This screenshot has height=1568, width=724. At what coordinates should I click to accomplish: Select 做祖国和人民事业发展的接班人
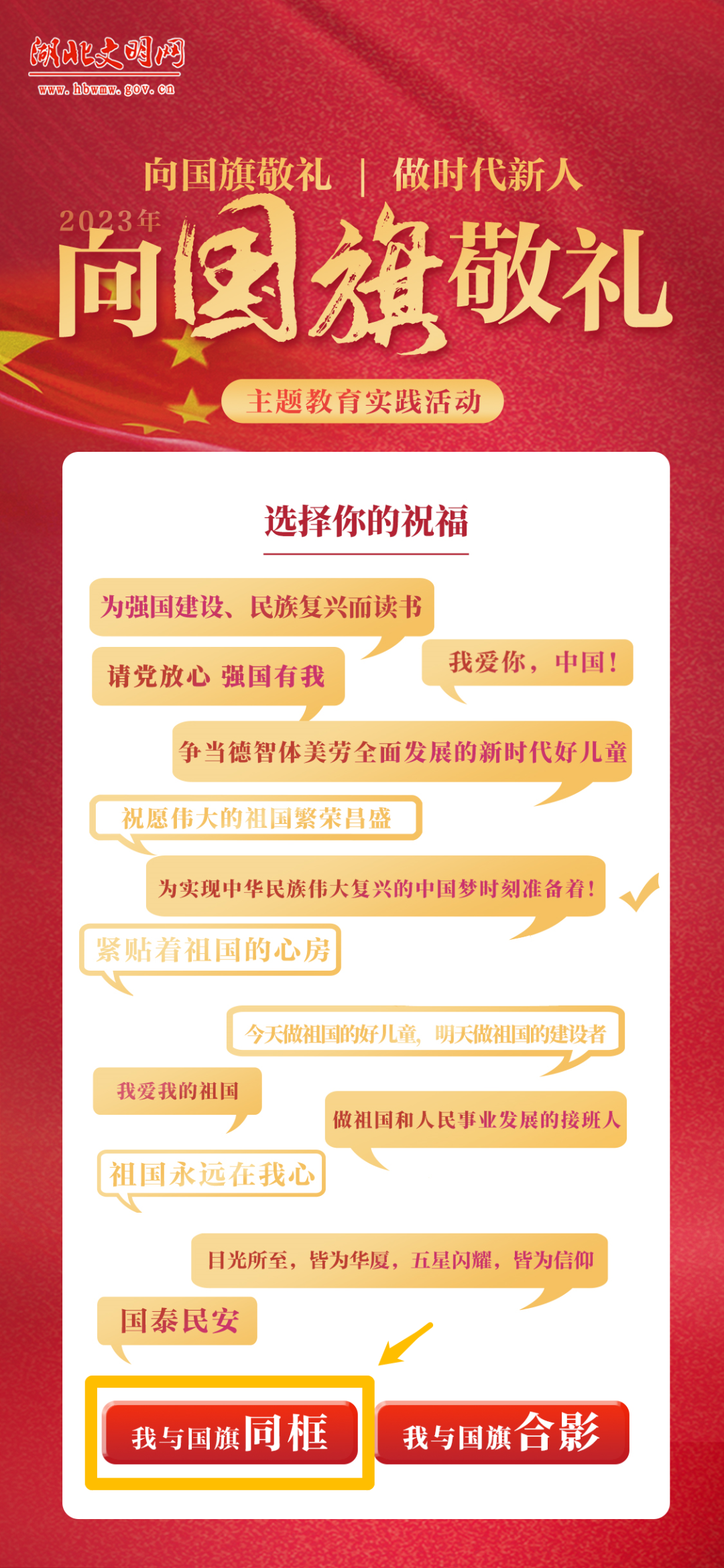coord(476,1120)
